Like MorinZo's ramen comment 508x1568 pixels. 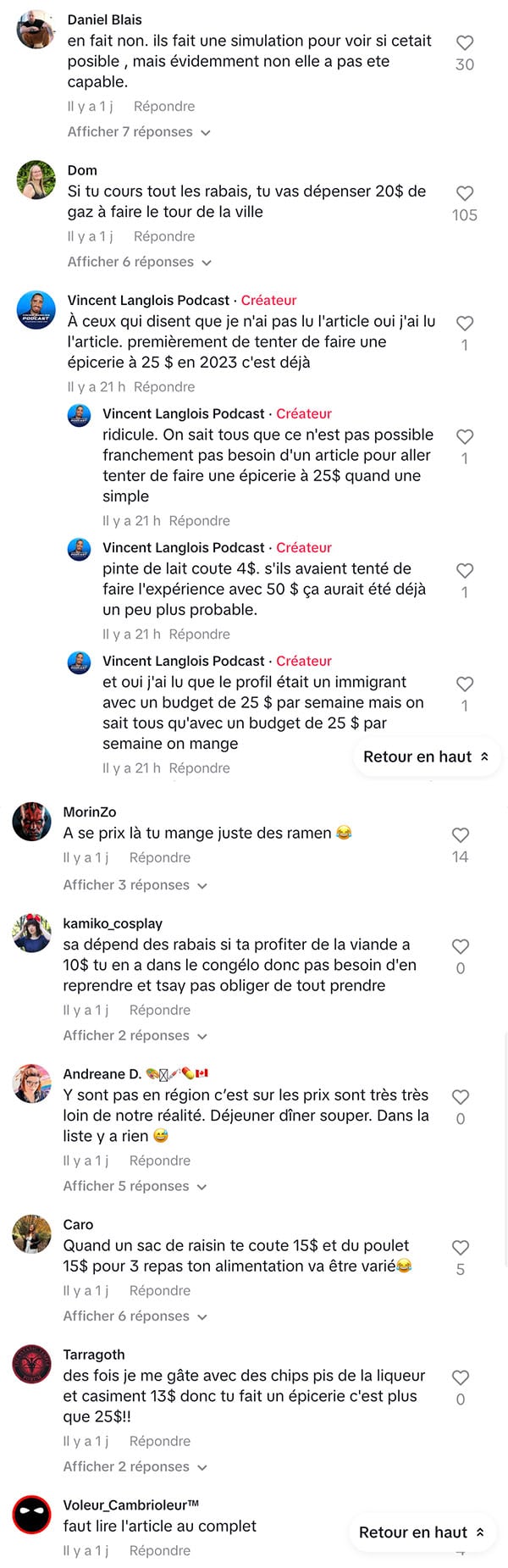(x=461, y=834)
